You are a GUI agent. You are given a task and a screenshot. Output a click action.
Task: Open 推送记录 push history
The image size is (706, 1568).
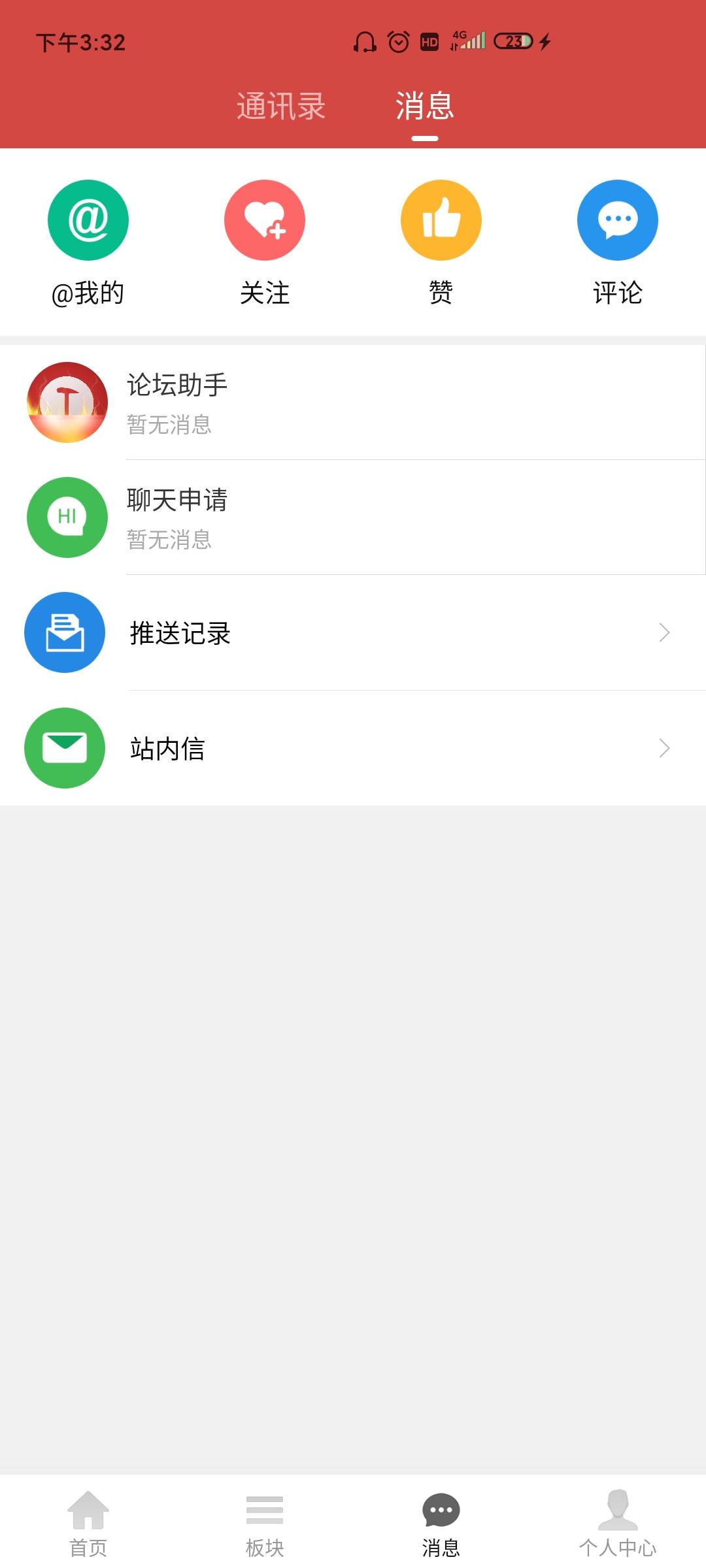(353, 632)
